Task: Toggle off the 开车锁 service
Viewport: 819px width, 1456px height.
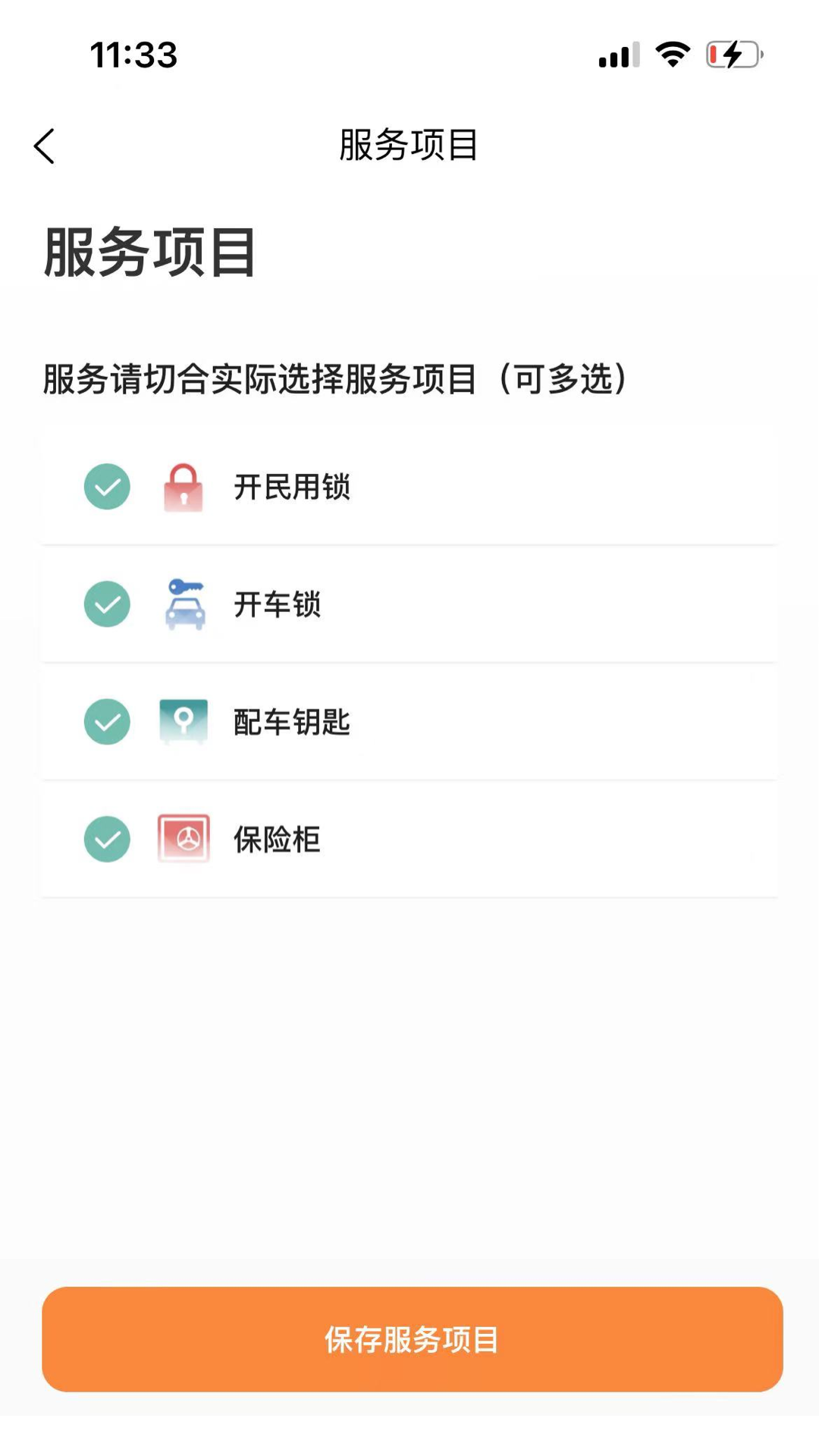Action: pos(106,604)
